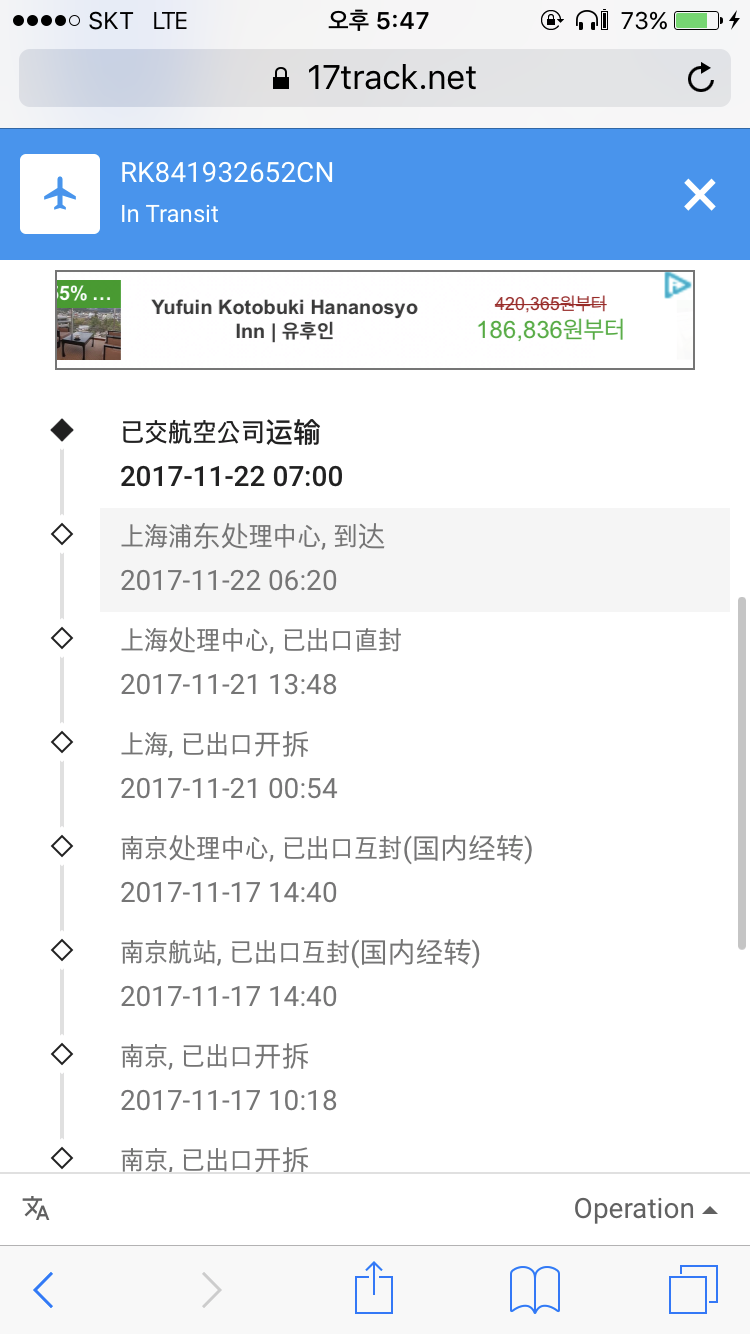Viewport: 750px width, 1334px height.
Task: Close the RK841932652CN tracking details
Action: 699,194
